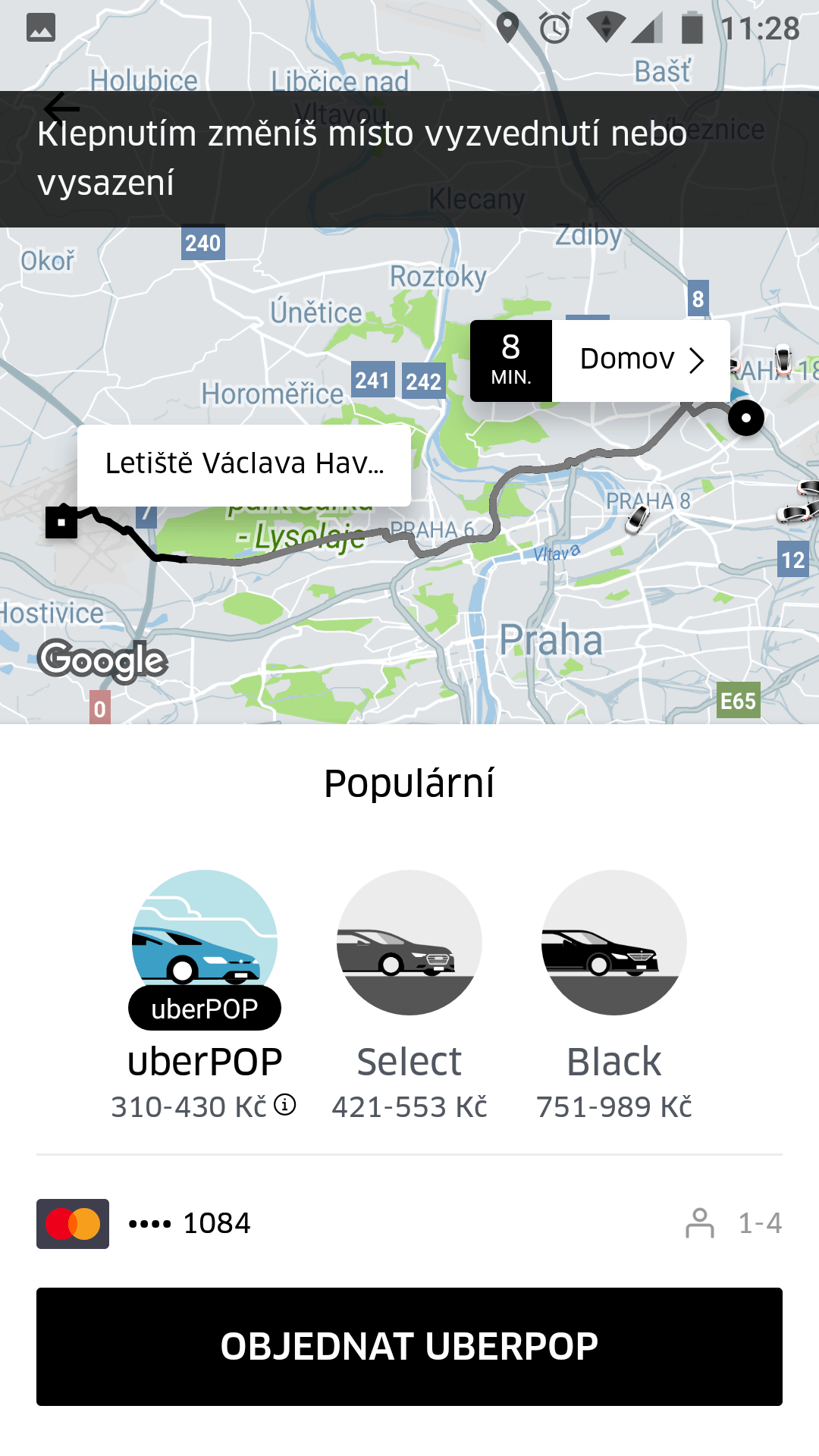Change drop-off location Domov
The width and height of the screenshot is (819, 1456).
coord(641,360)
